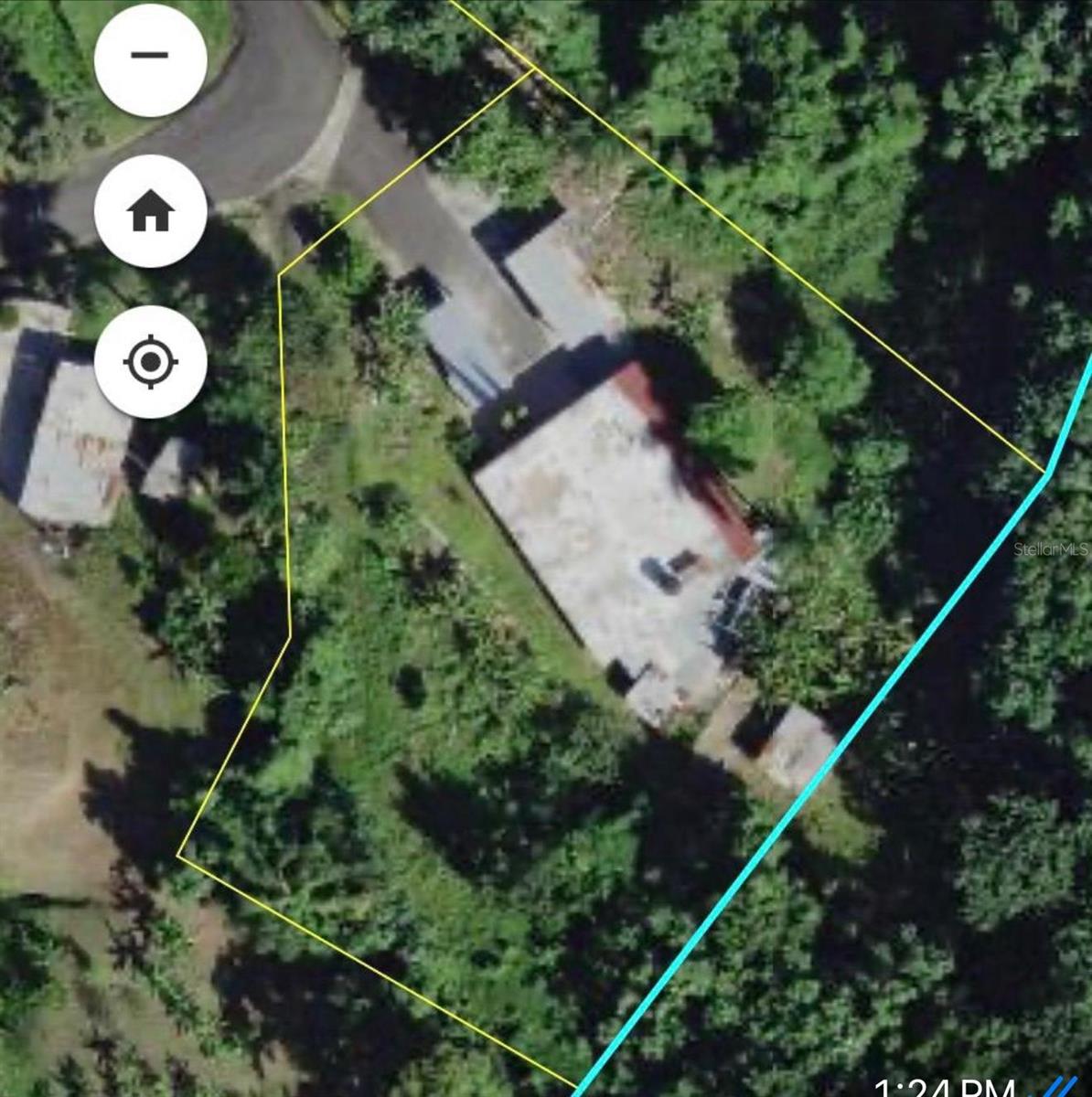Center map on my current location
Screen dimensions: 1092x1097
point(150,362)
